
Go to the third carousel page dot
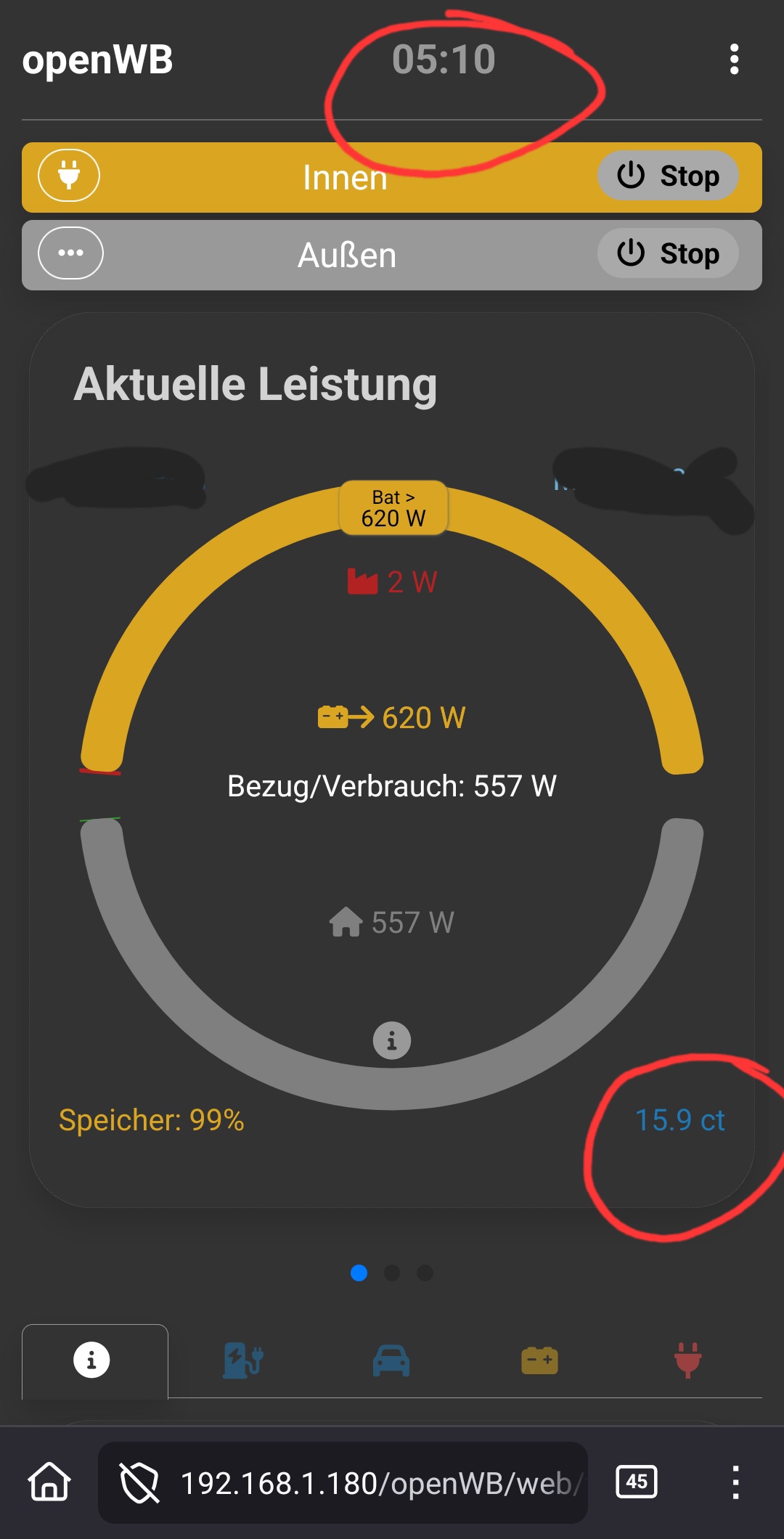click(x=425, y=1273)
